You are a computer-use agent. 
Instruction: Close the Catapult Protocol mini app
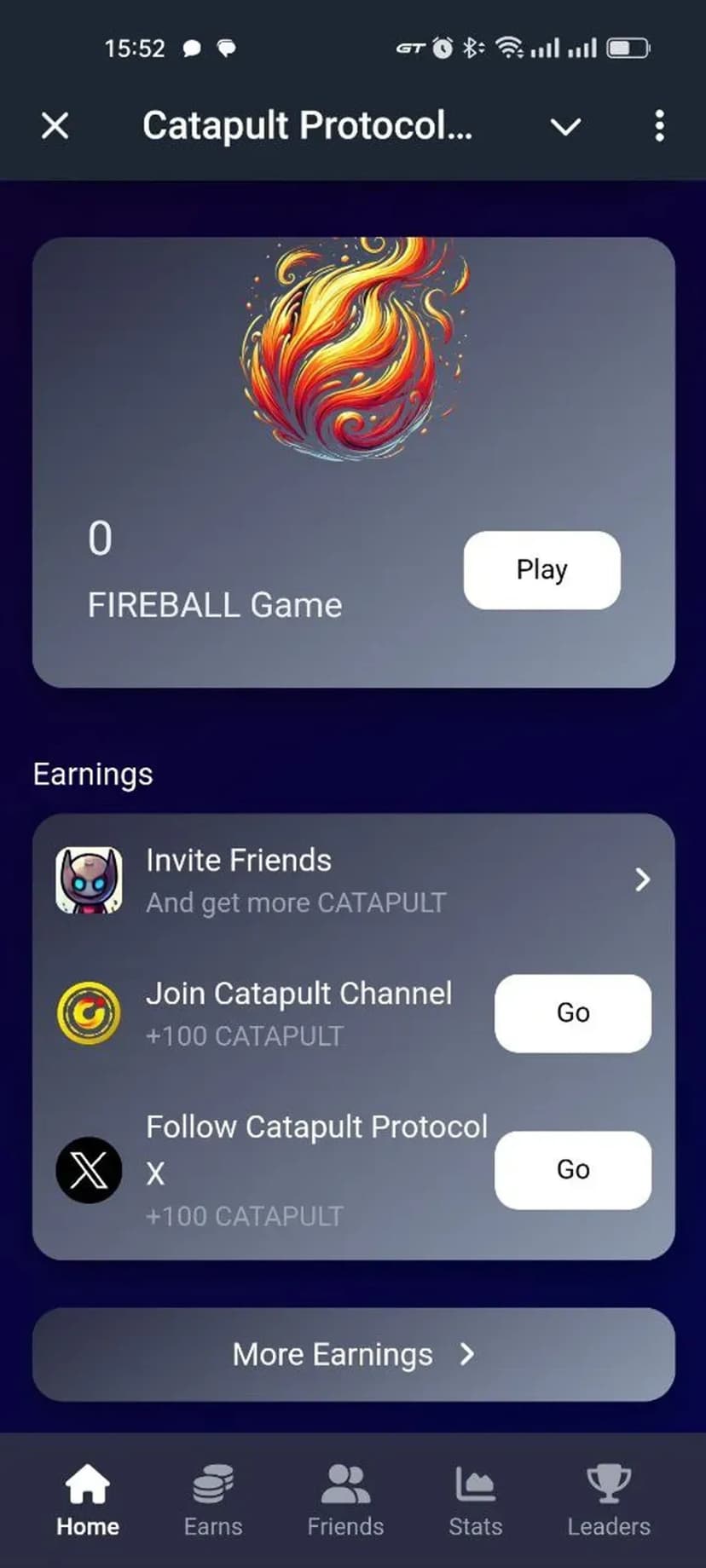(55, 126)
